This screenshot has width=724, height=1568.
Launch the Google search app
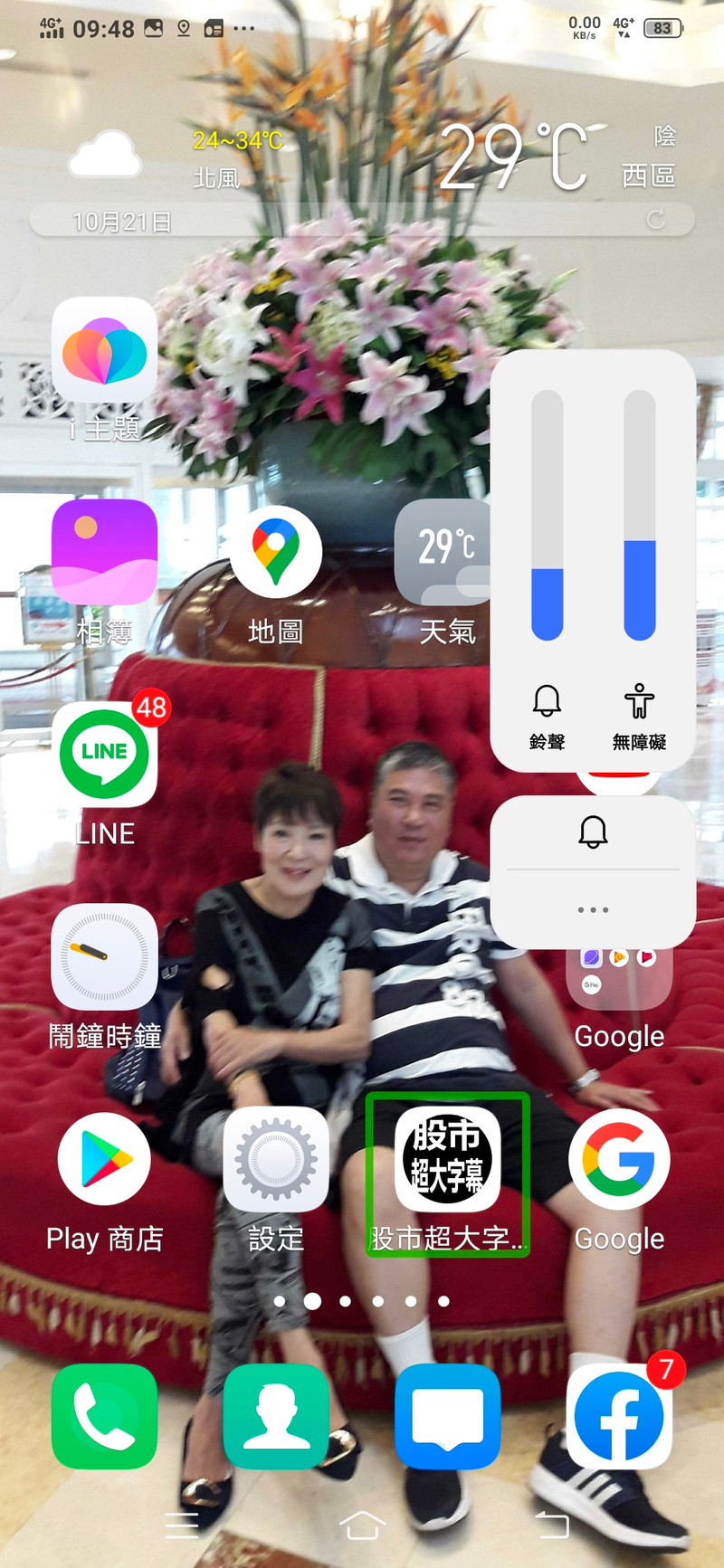click(619, 1160)
